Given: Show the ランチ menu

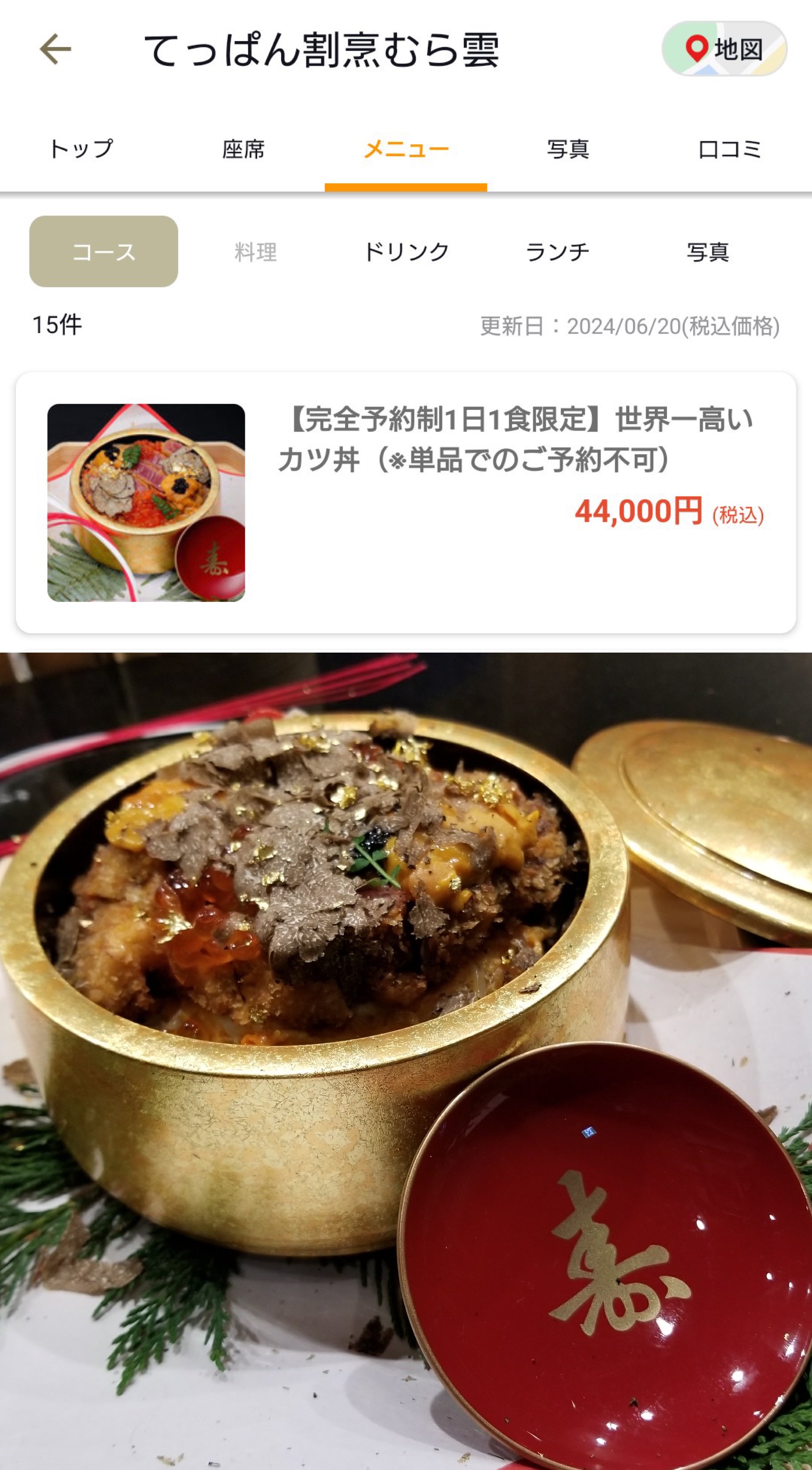Looking at the screenshot, I should pos(557,252).
